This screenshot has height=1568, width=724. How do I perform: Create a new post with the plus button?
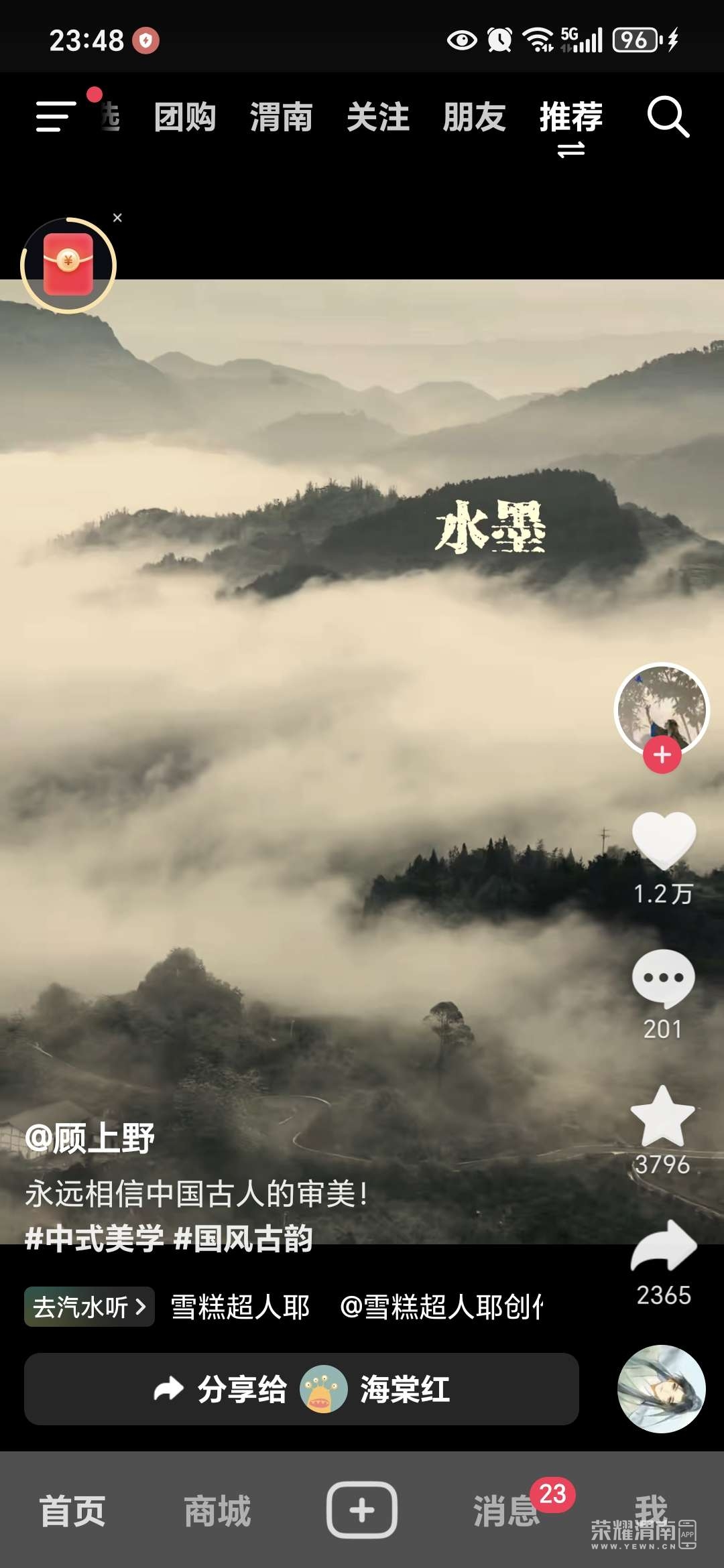[362, 1510]
